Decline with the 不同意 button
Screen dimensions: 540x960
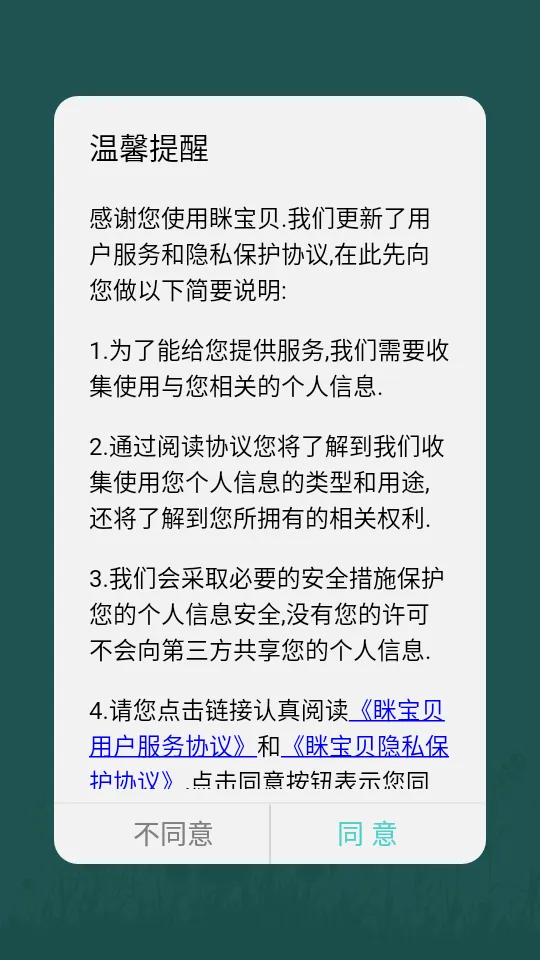[162, 834]
